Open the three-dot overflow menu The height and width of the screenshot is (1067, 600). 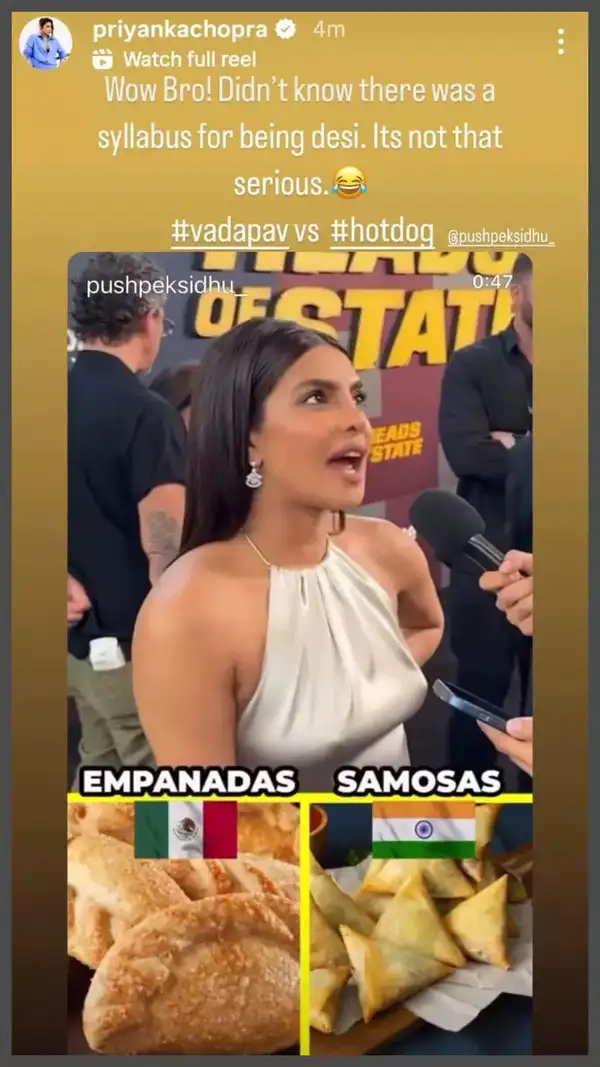tap(560, 42)
